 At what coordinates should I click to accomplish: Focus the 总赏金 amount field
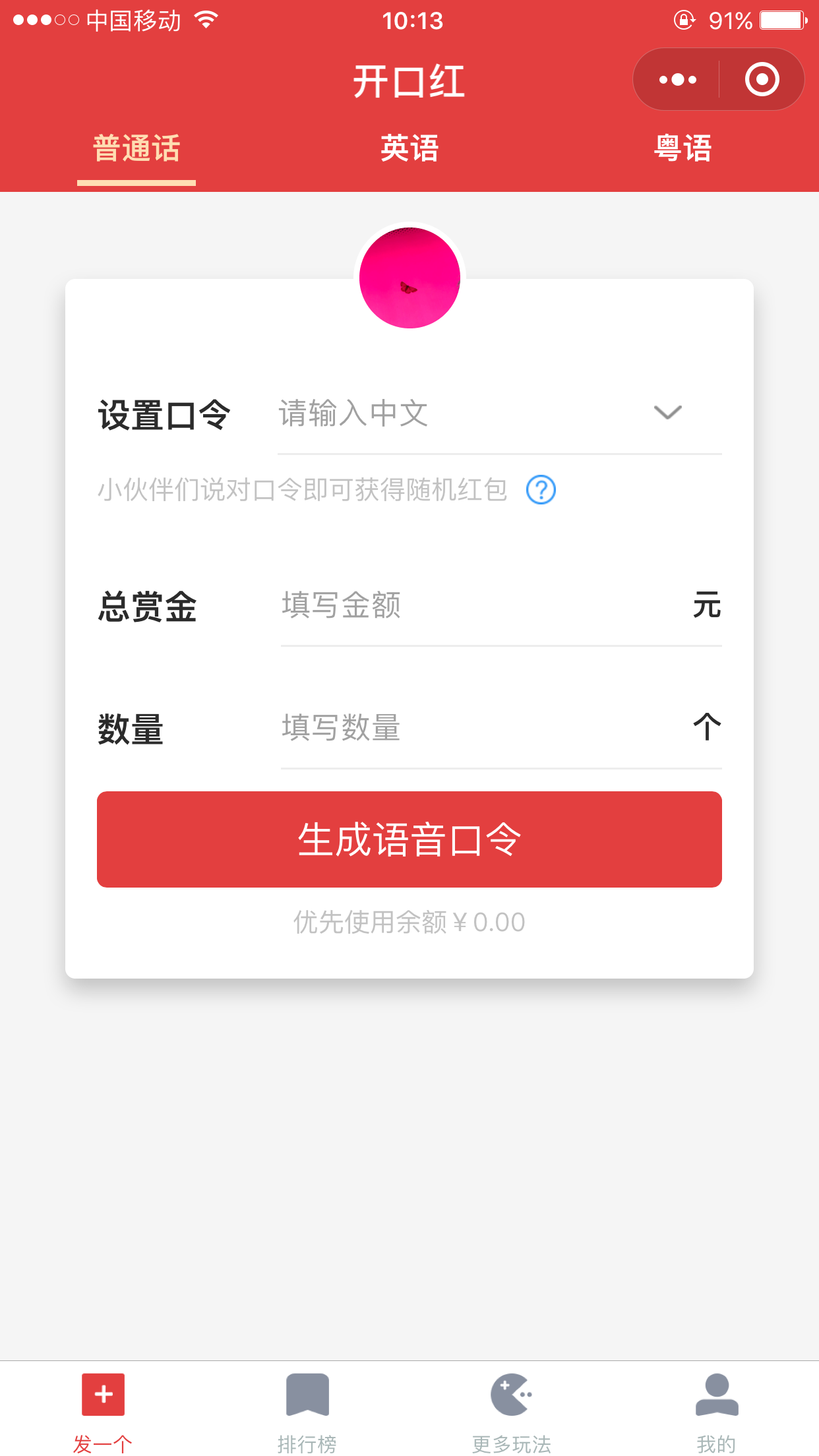(x=481, y=605)
